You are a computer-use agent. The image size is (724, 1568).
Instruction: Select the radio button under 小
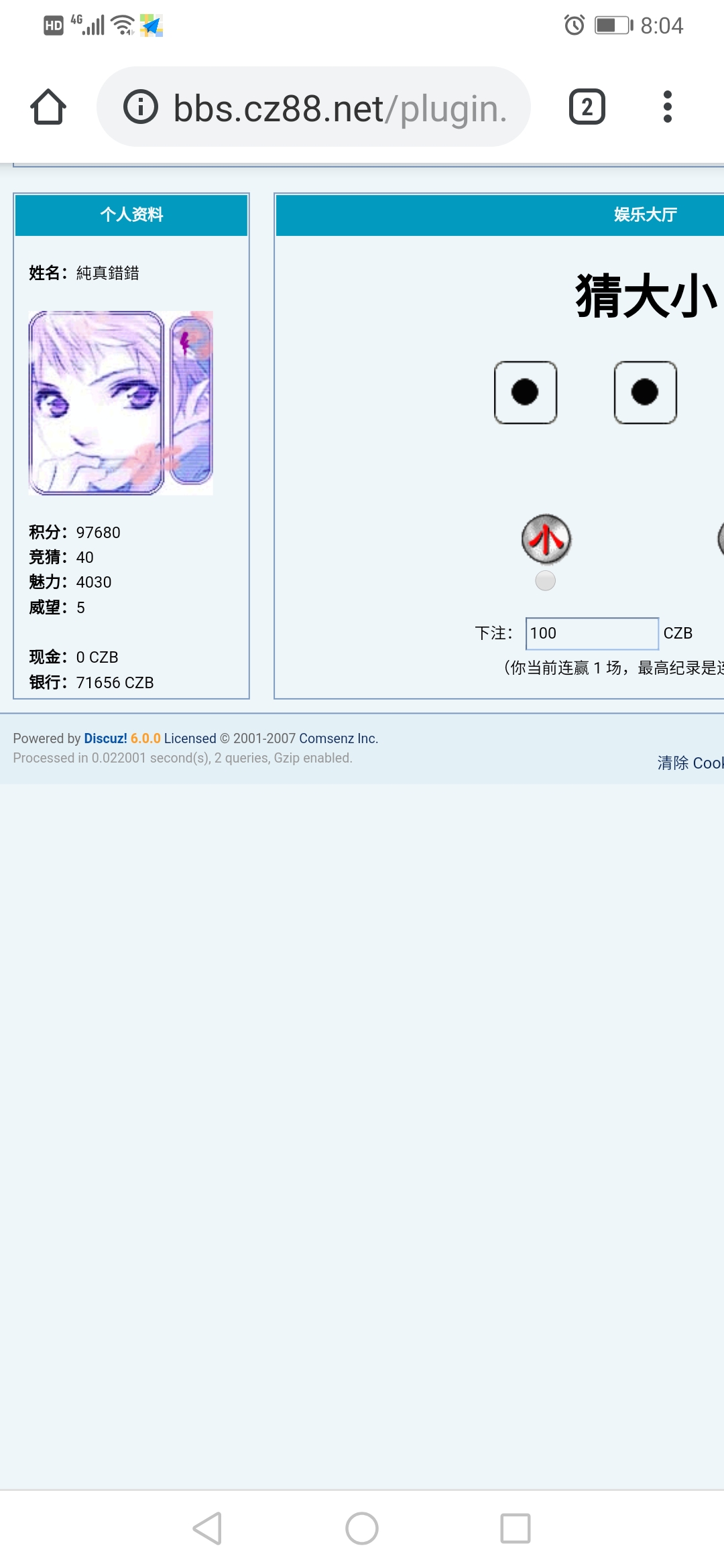(545, 580)
